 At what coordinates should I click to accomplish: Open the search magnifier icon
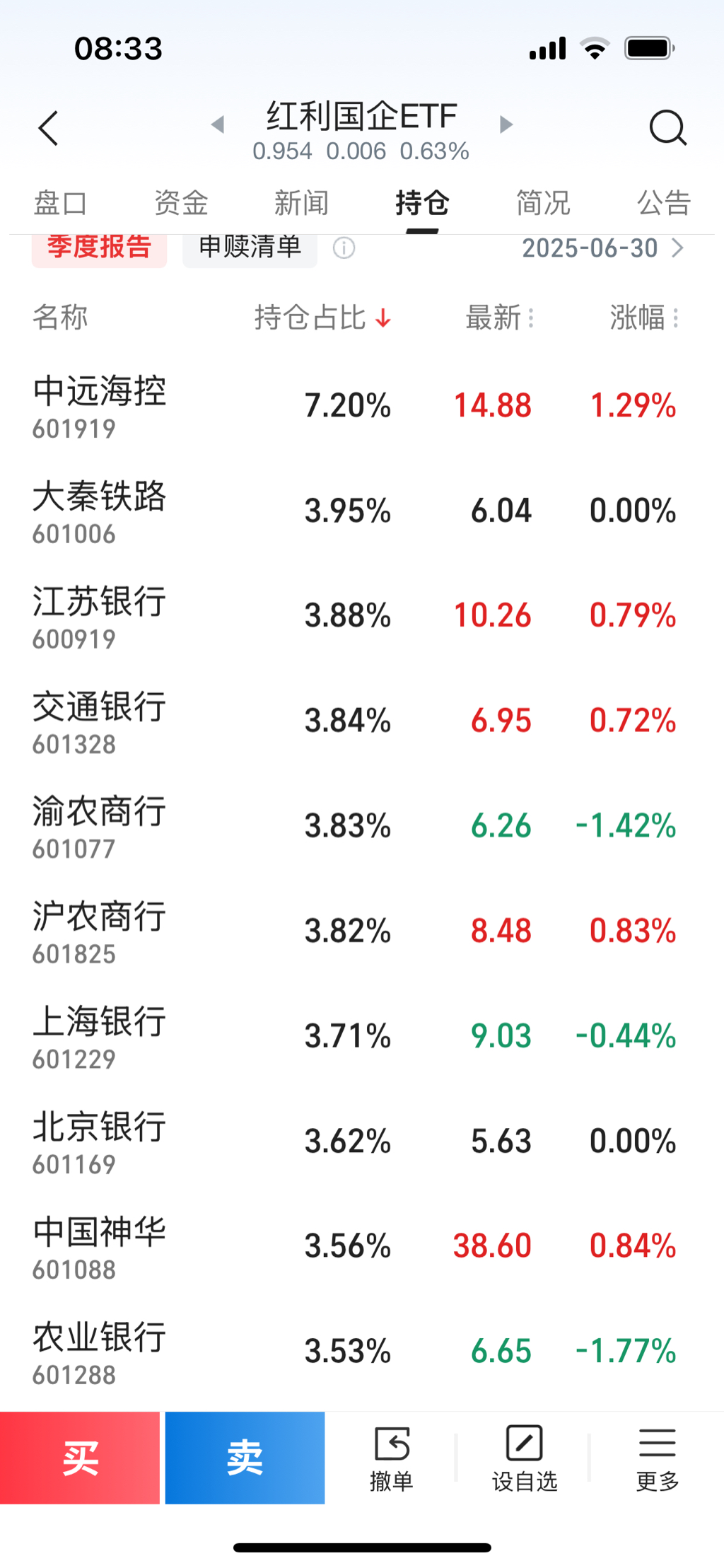coord(667,128)
